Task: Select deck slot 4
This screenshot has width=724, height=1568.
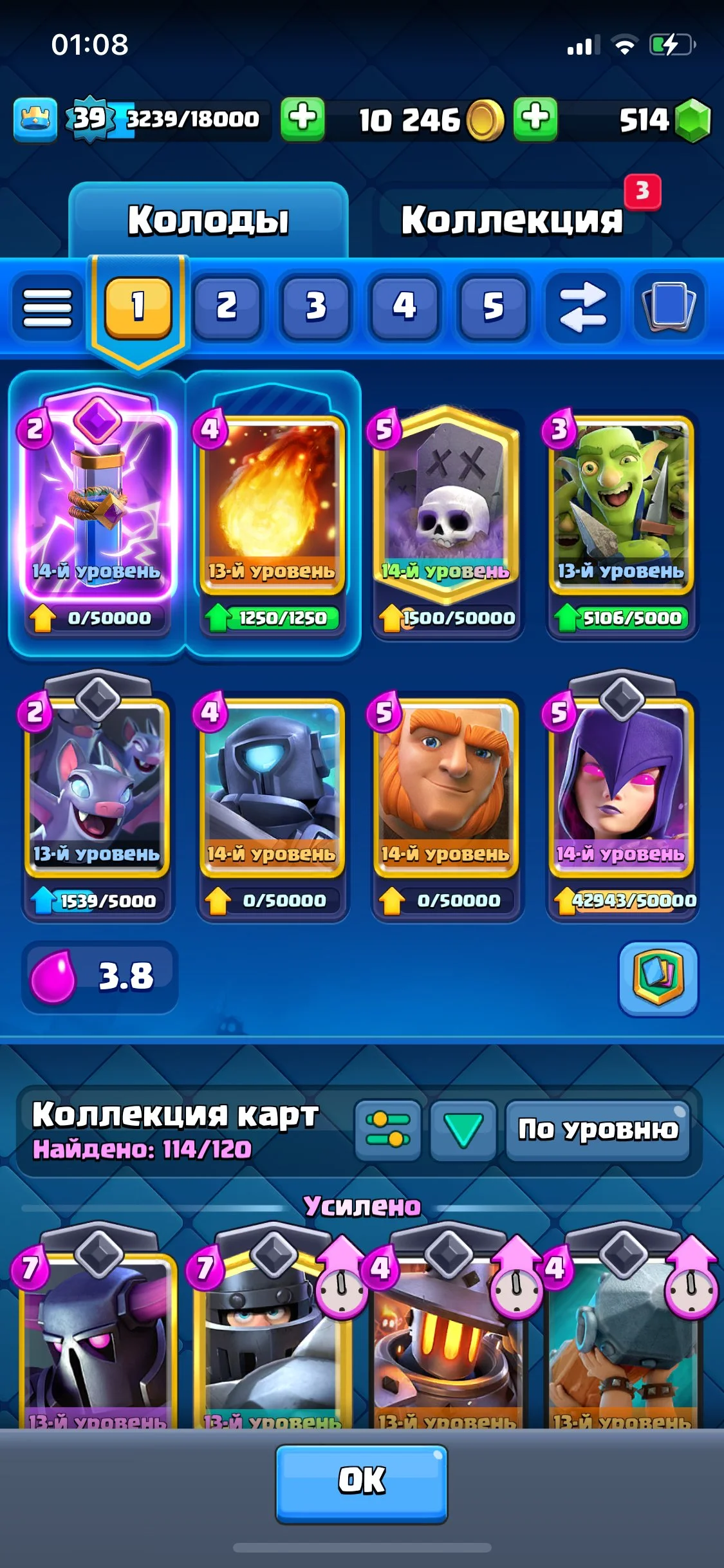Action: click(x=404, y=306)
